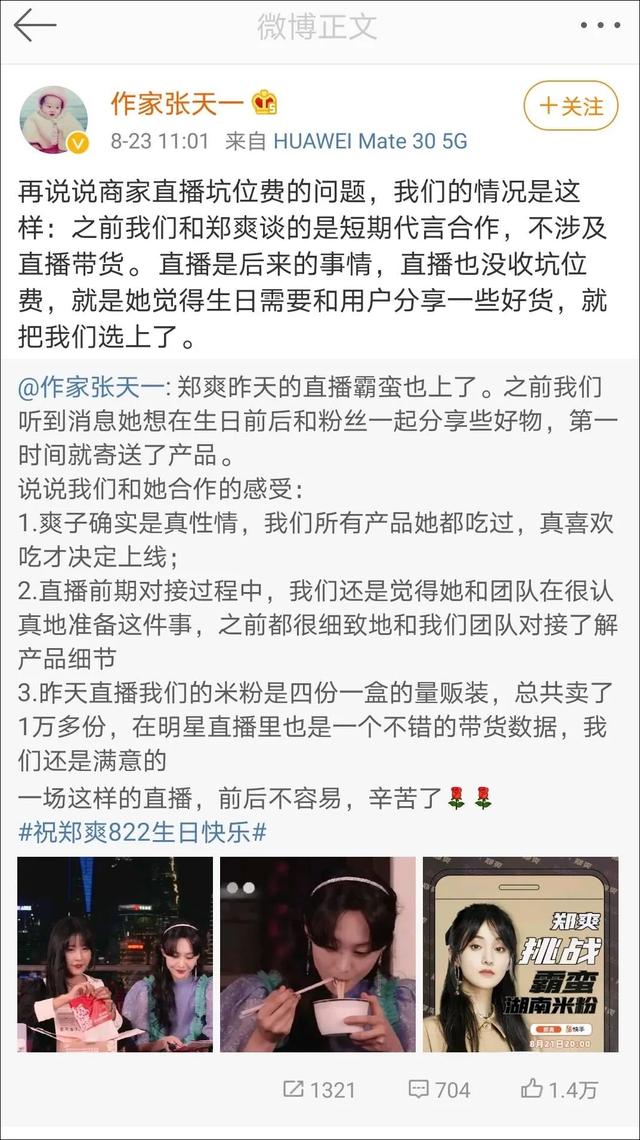Open the three-dot overflow menu
This screenshot has height=1140, width=640.
(x=600, y=26)
